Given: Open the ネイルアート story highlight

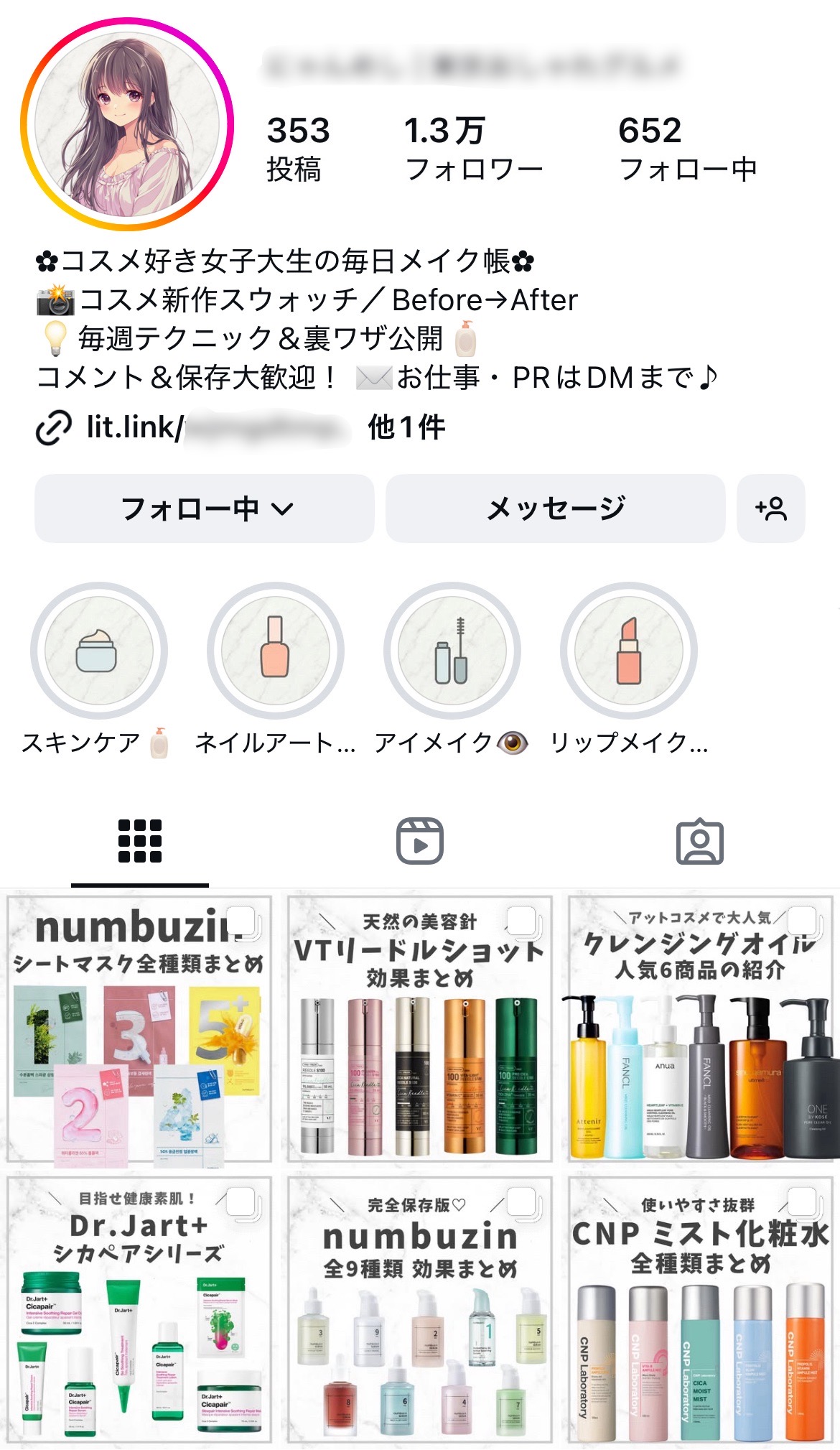Looking at the screenshot, I should (x=275, y=651).
